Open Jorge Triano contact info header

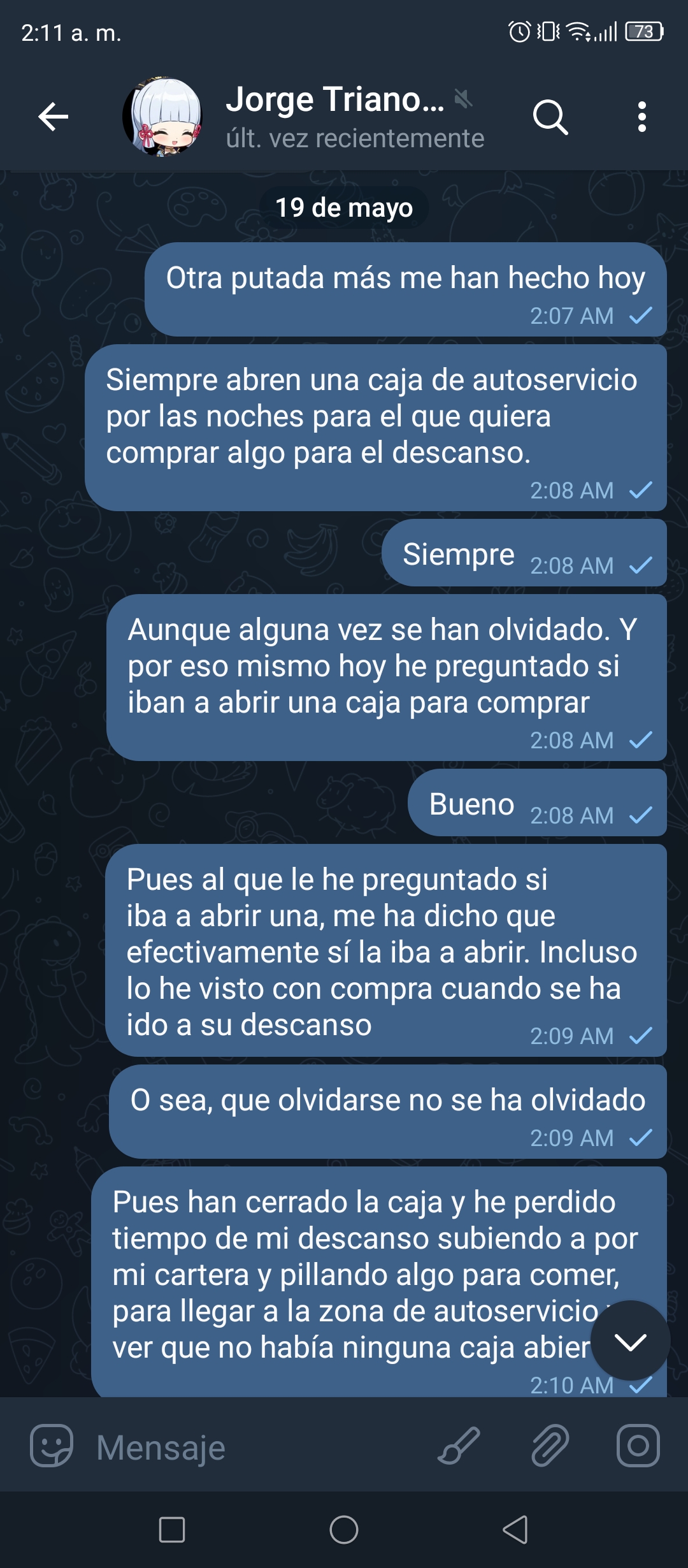tap(355, 117)
